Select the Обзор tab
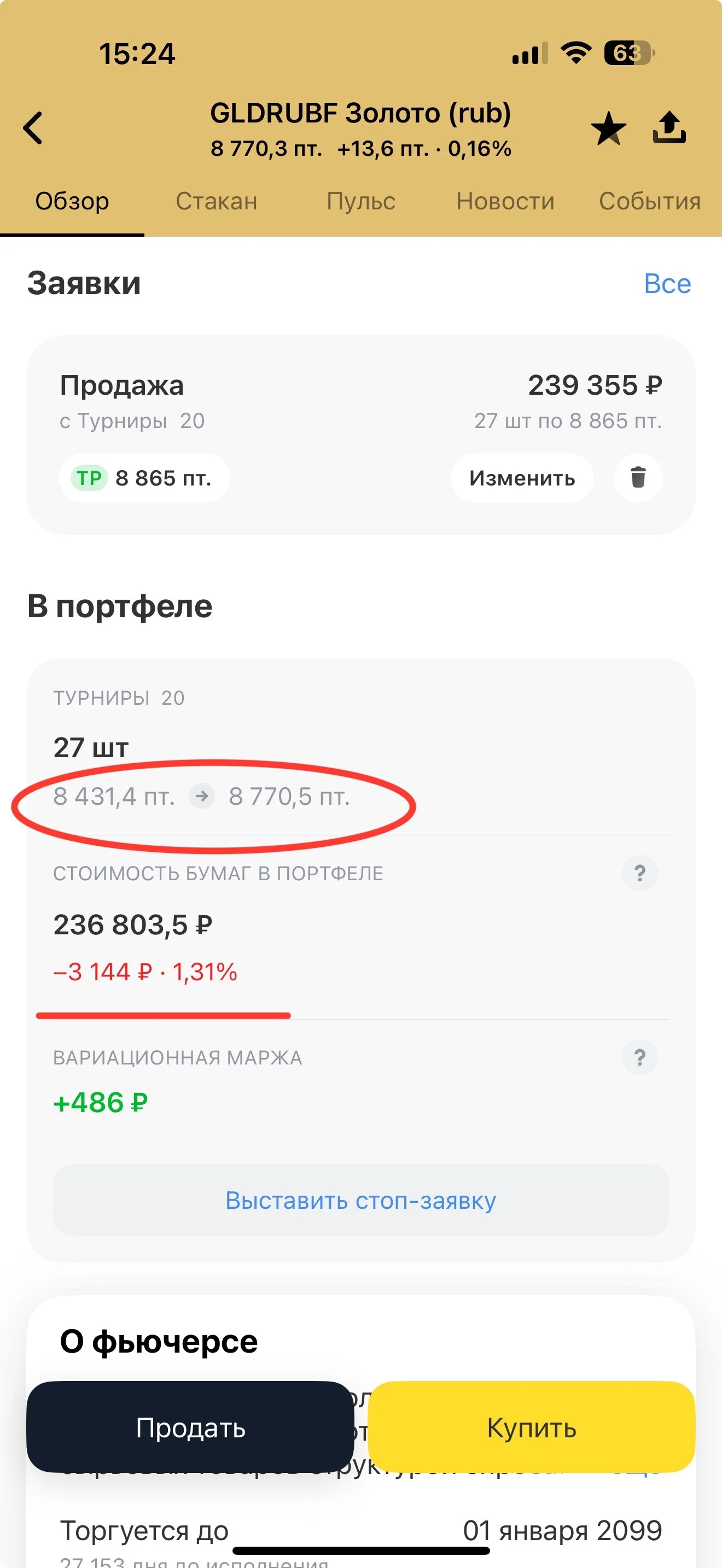This screenshot has height=1568, width=722. pos(72,201)
